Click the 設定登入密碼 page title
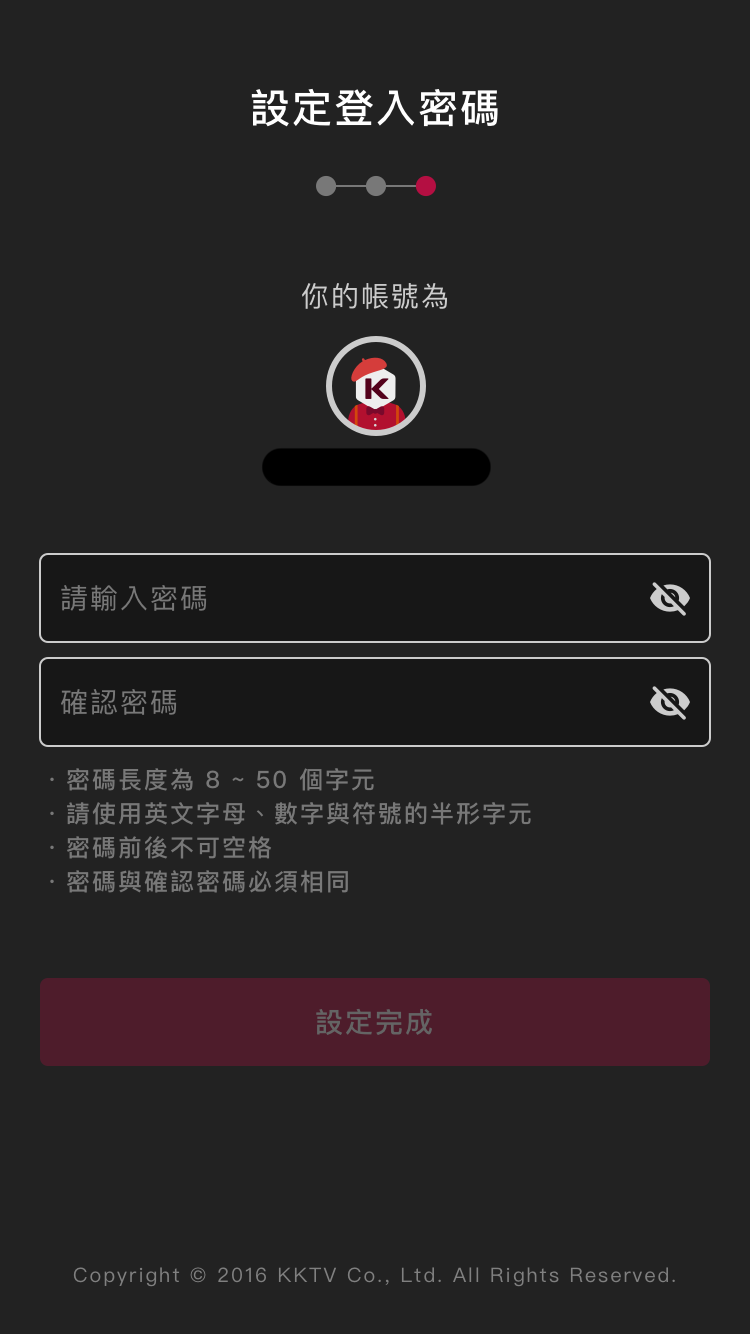The height and width of the screenshot is (1334, 750). coord(375,107)
